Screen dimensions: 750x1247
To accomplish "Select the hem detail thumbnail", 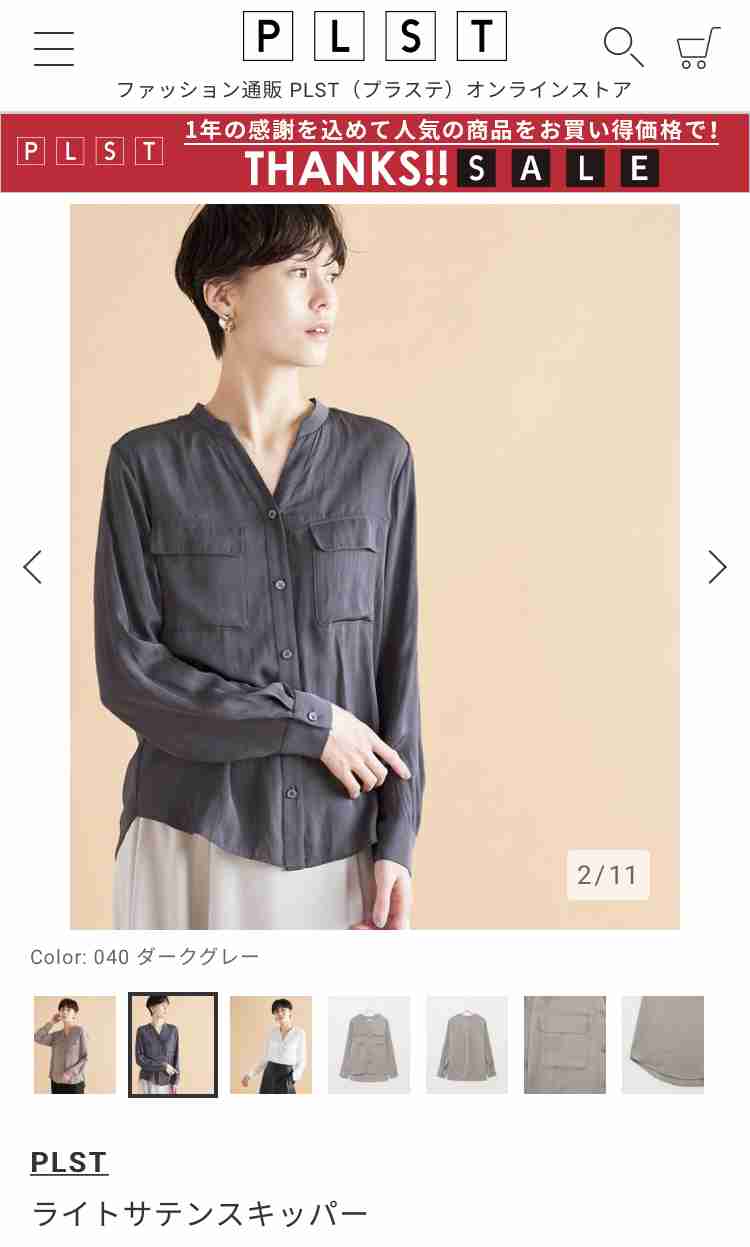I will (x=663, y=1044).
